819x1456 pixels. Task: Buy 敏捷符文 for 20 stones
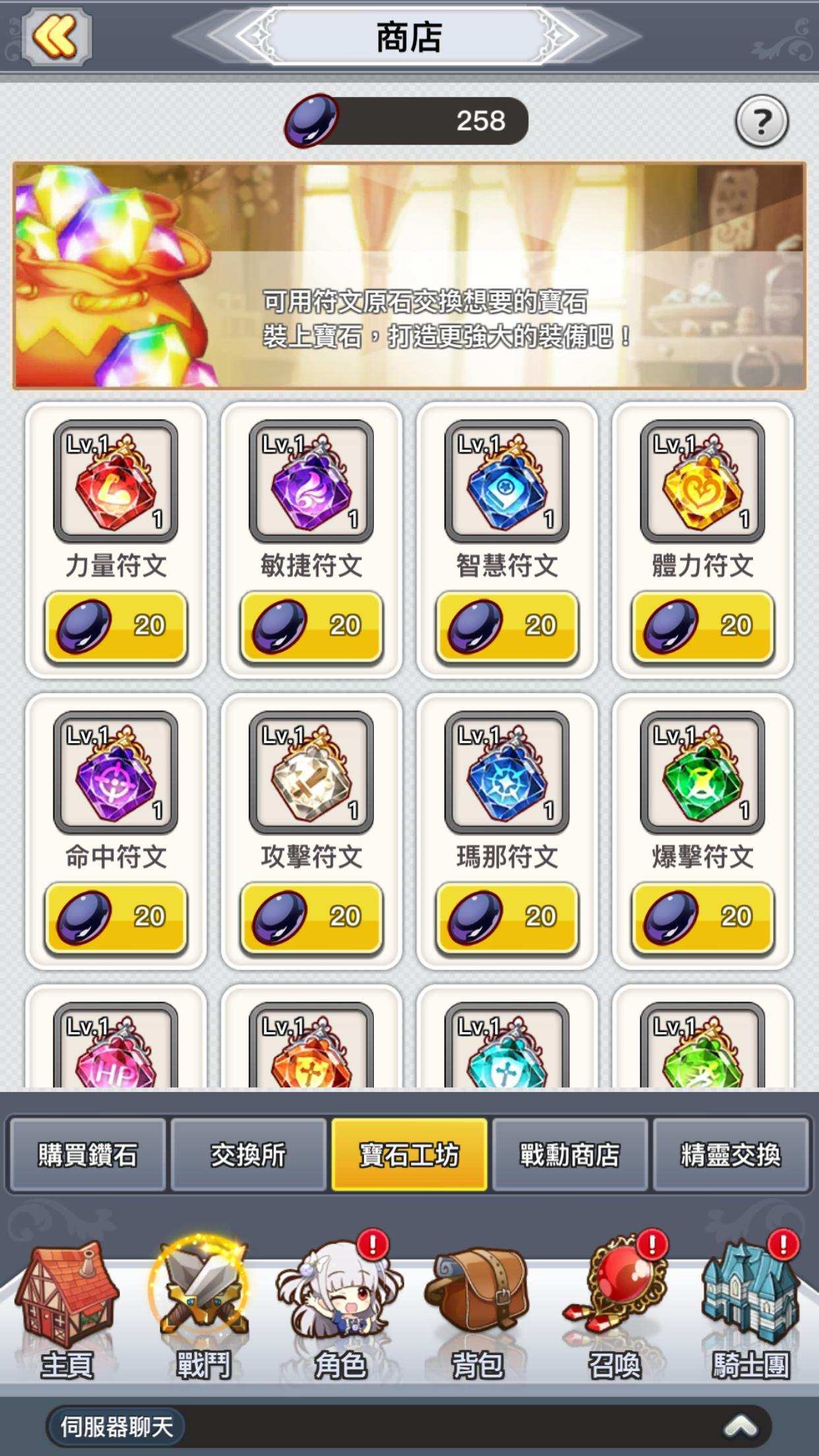point(311,625)
